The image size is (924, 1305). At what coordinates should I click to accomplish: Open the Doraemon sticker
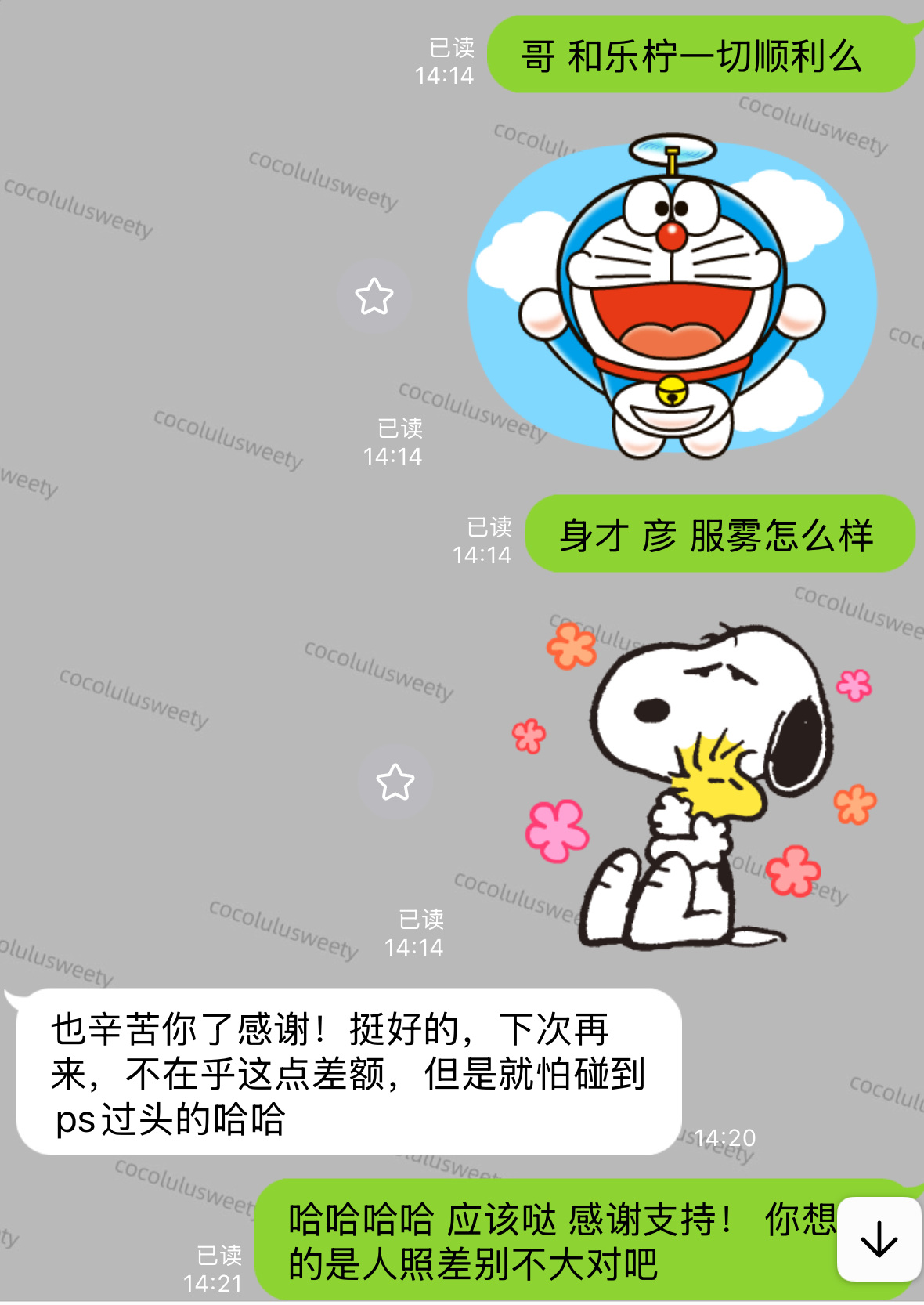point(672,298)
